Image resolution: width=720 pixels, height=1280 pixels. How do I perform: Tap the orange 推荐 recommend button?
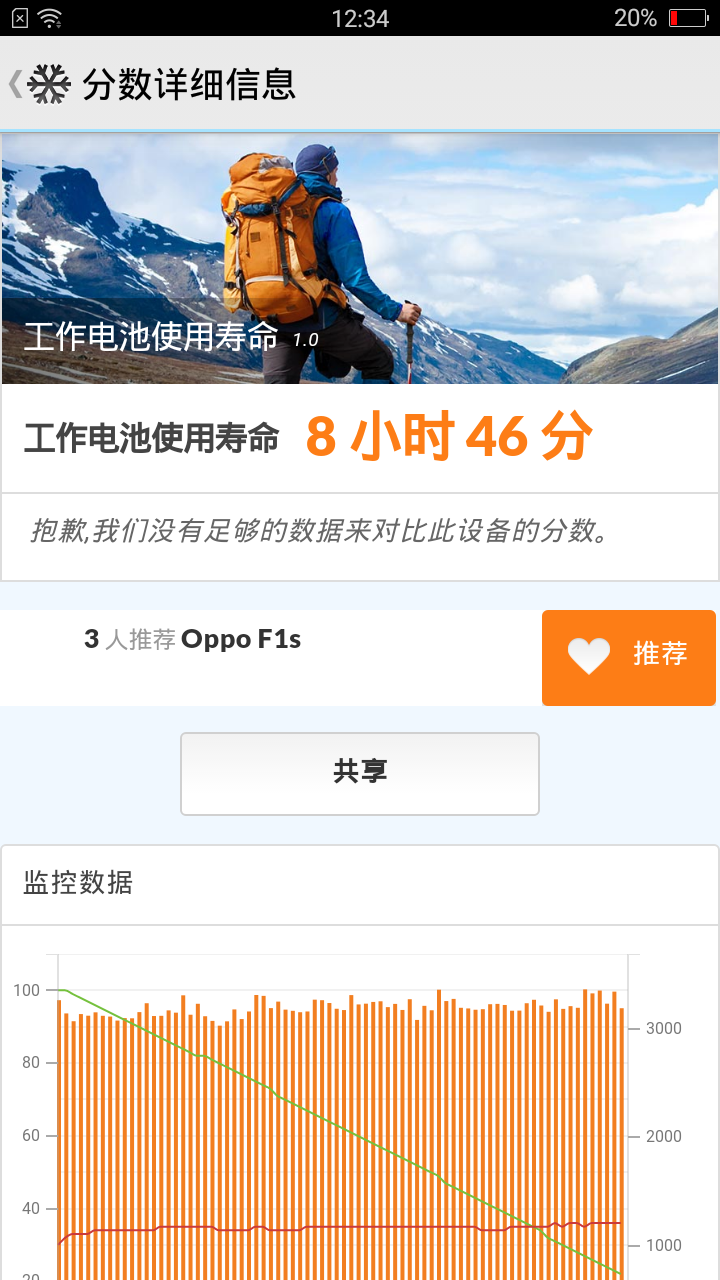coord(629,657)
